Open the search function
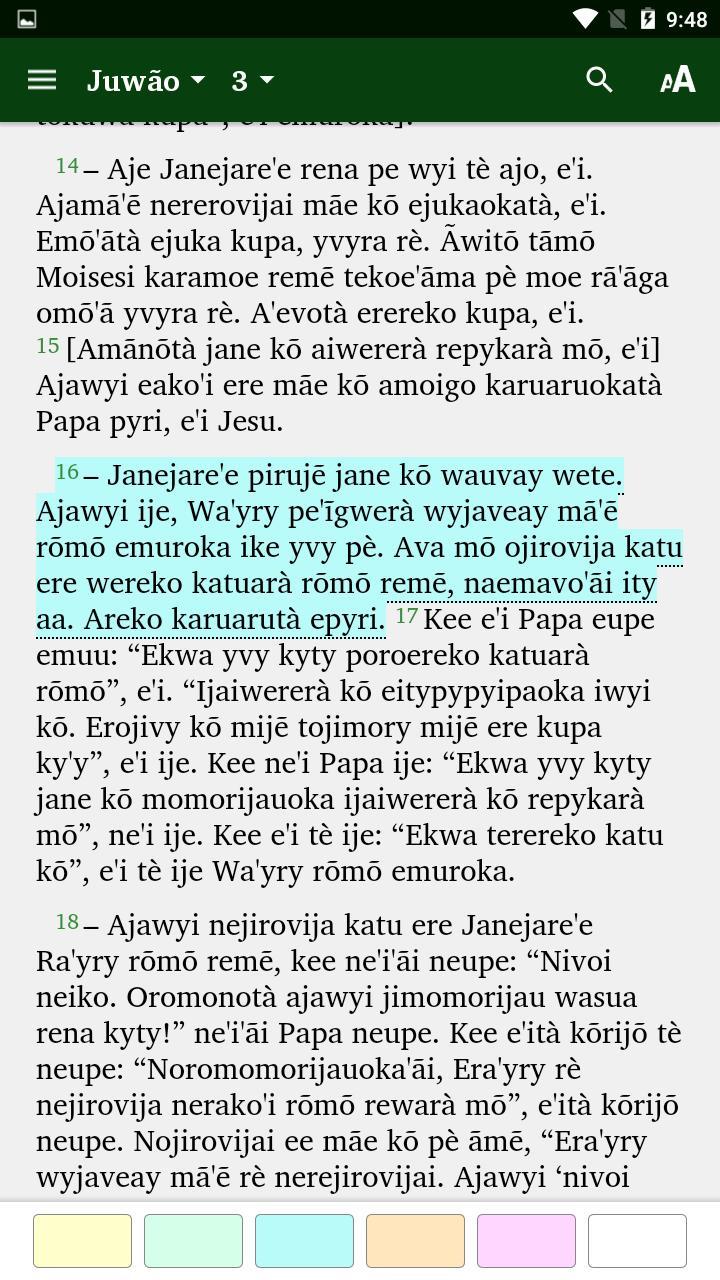The width and height of the screenshot is (720, 1280). pyautogui.click(x=598, y=79)
